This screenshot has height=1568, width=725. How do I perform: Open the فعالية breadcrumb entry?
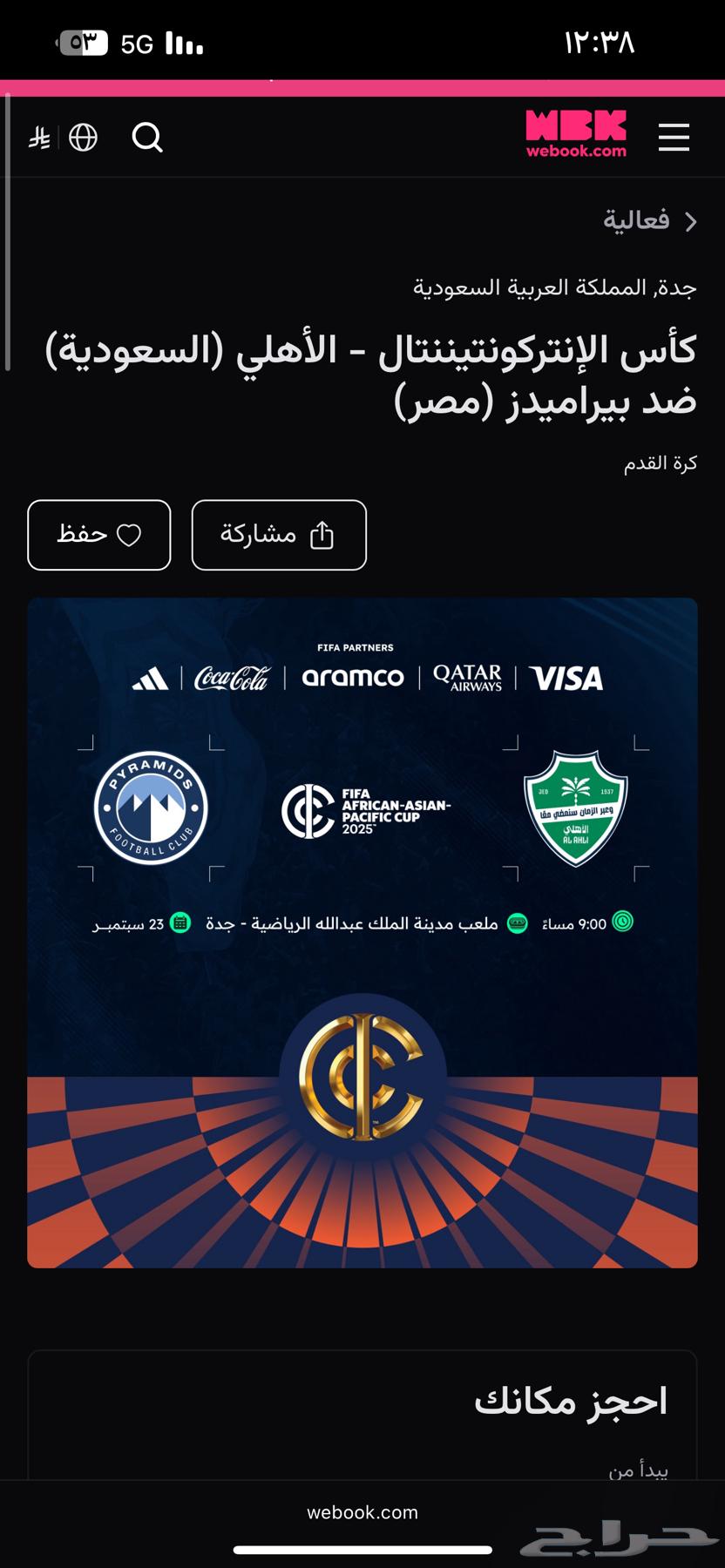[x=638, y=220]
